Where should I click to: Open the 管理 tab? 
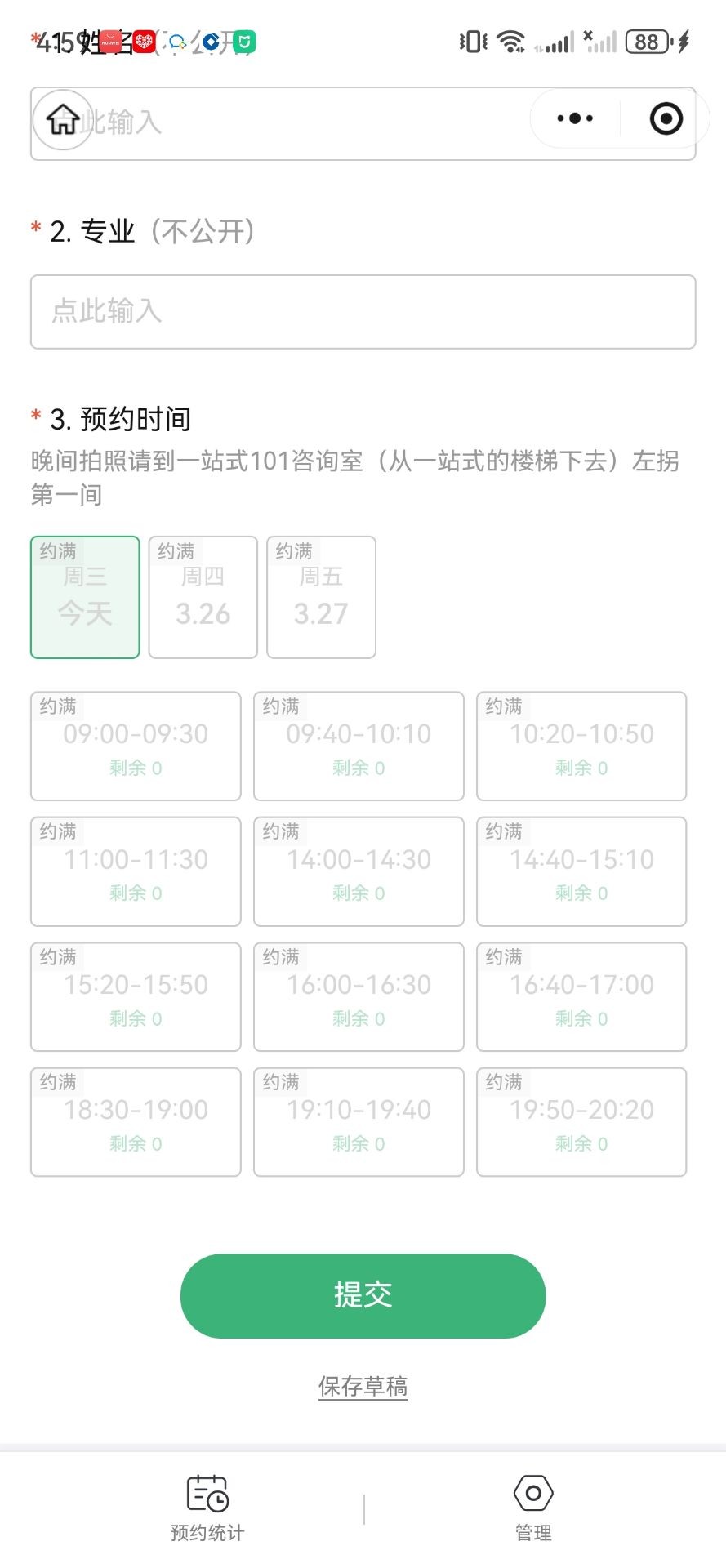click(x=533, y=1508)
